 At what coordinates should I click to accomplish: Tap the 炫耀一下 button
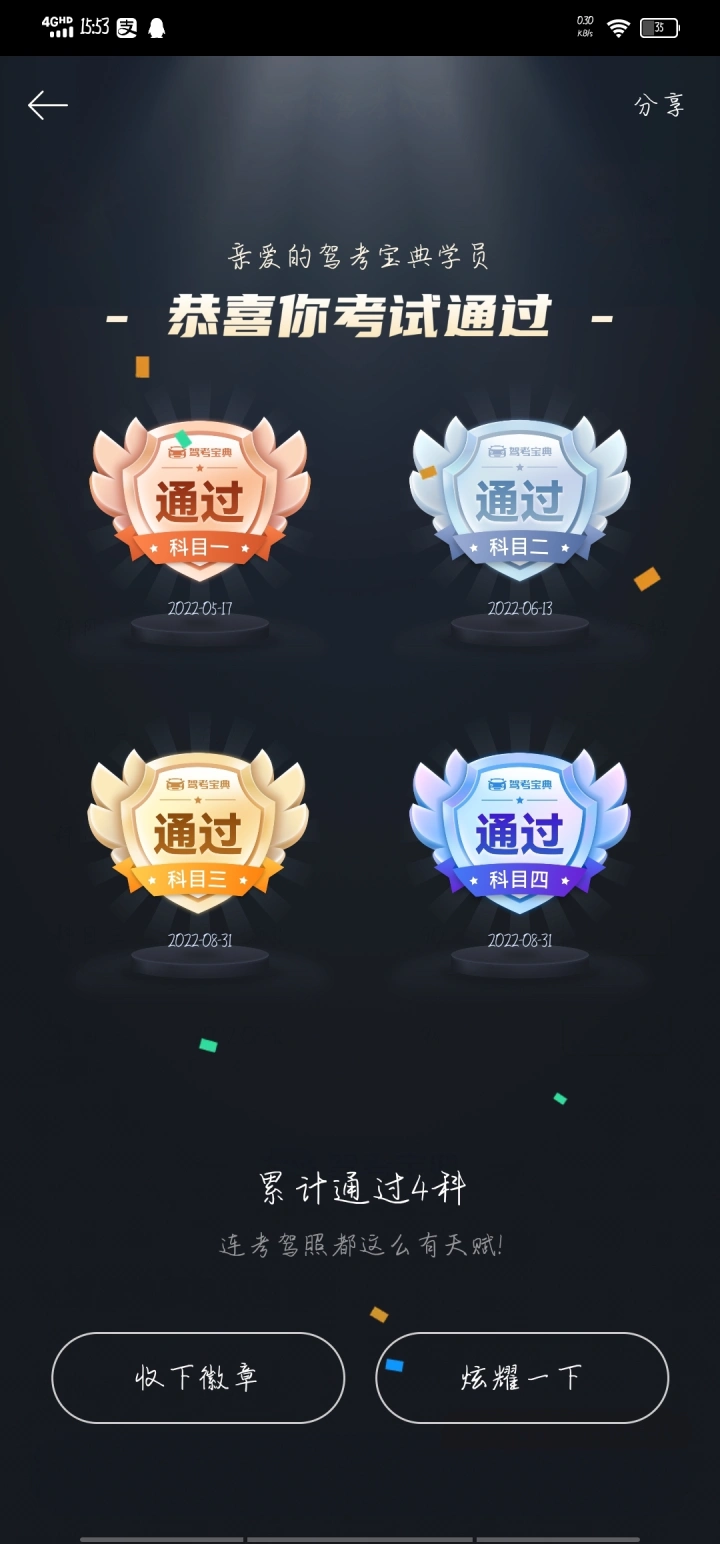click(522, 1377)
